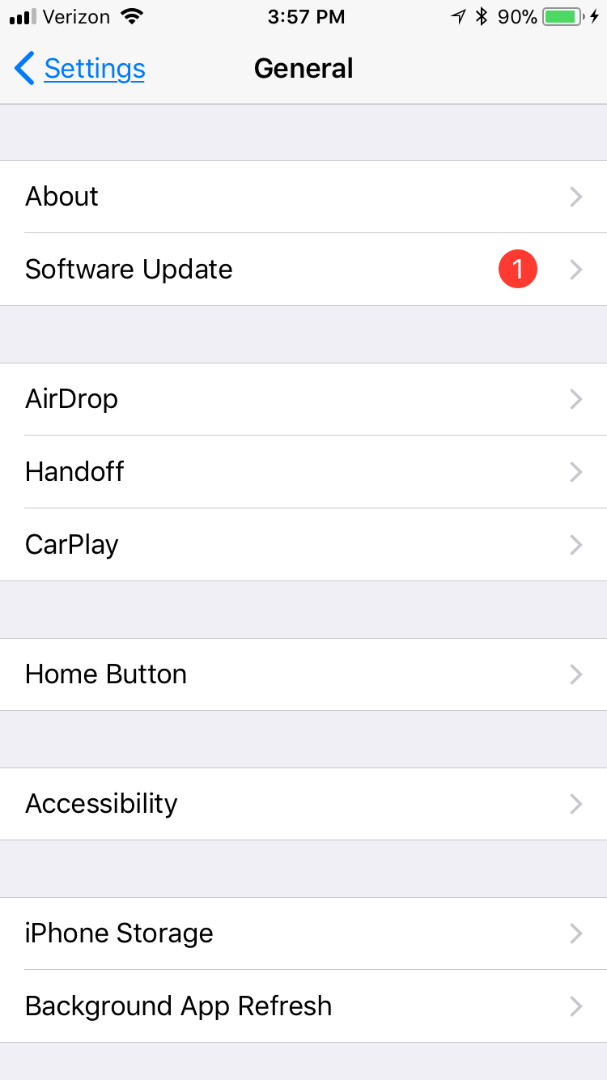
Task: Open the About row
Action: click(303, 197)
